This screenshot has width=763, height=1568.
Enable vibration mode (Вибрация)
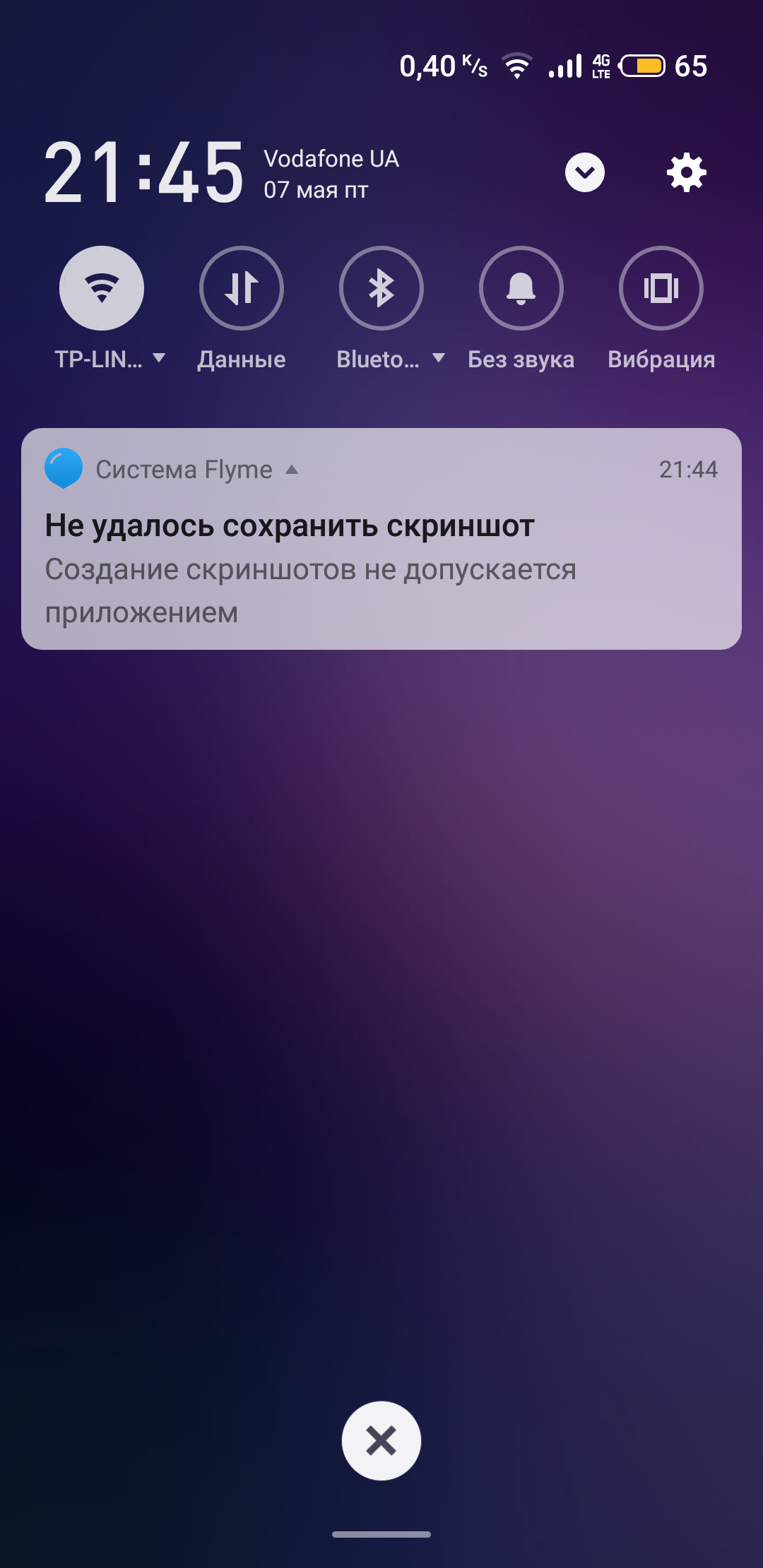point(661,288)
